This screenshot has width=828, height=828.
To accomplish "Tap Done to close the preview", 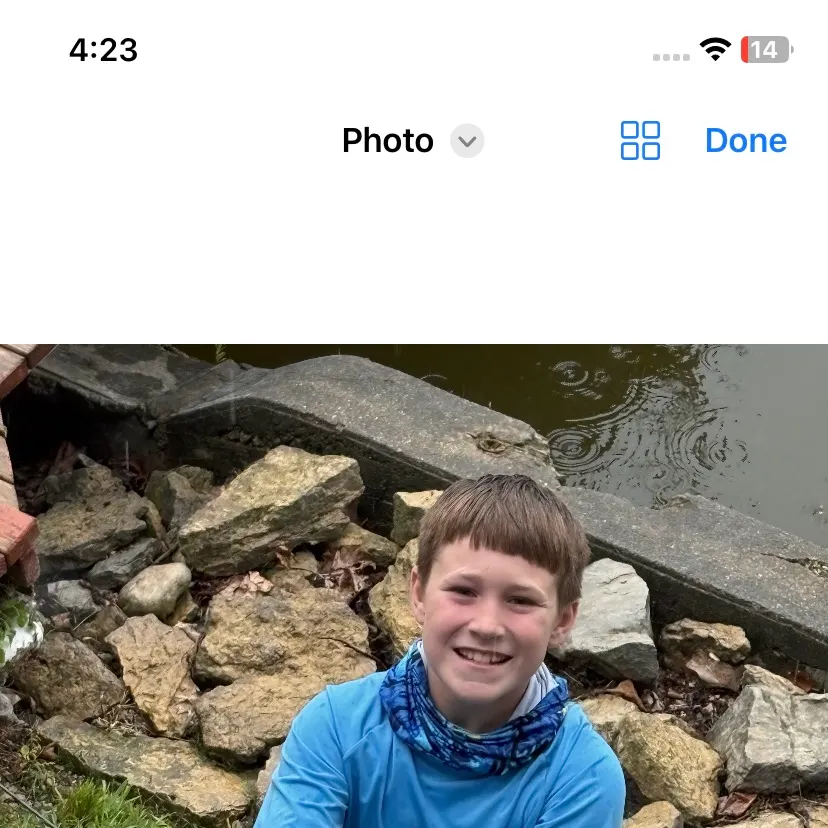I will pyautogui.click(x=745, y=141).
